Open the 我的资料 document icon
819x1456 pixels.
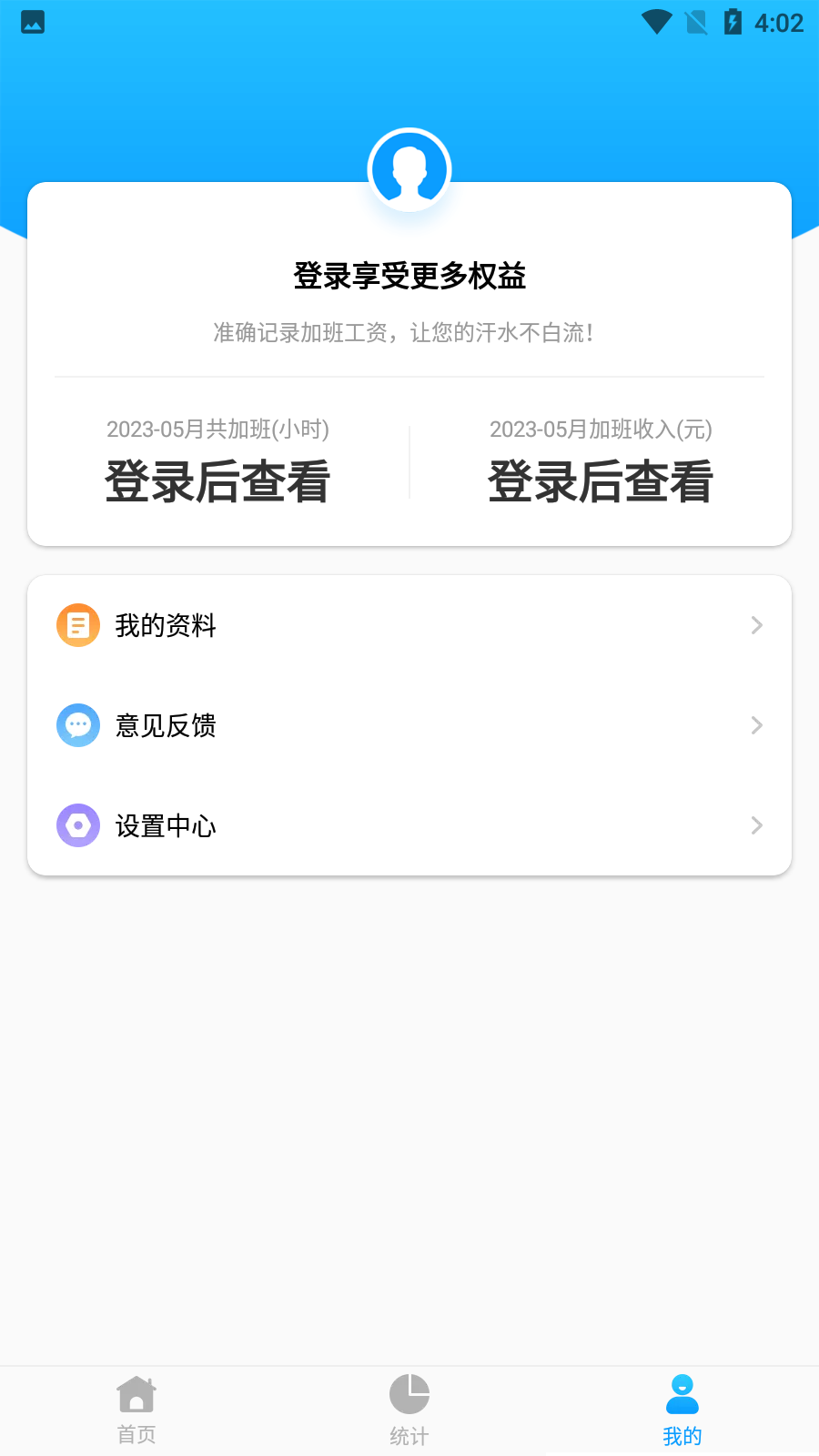click(78, 625)
